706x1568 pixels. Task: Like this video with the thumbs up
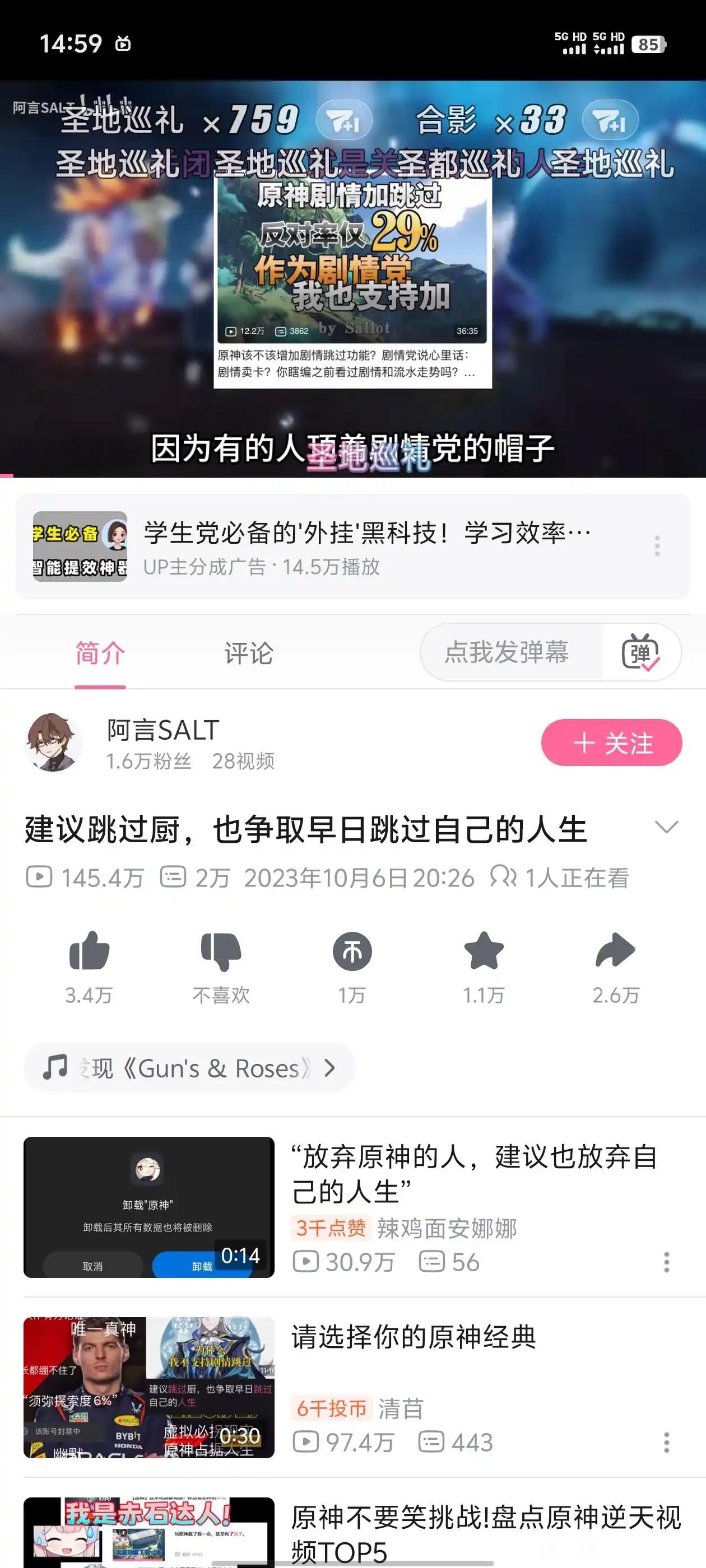point(89,951)
